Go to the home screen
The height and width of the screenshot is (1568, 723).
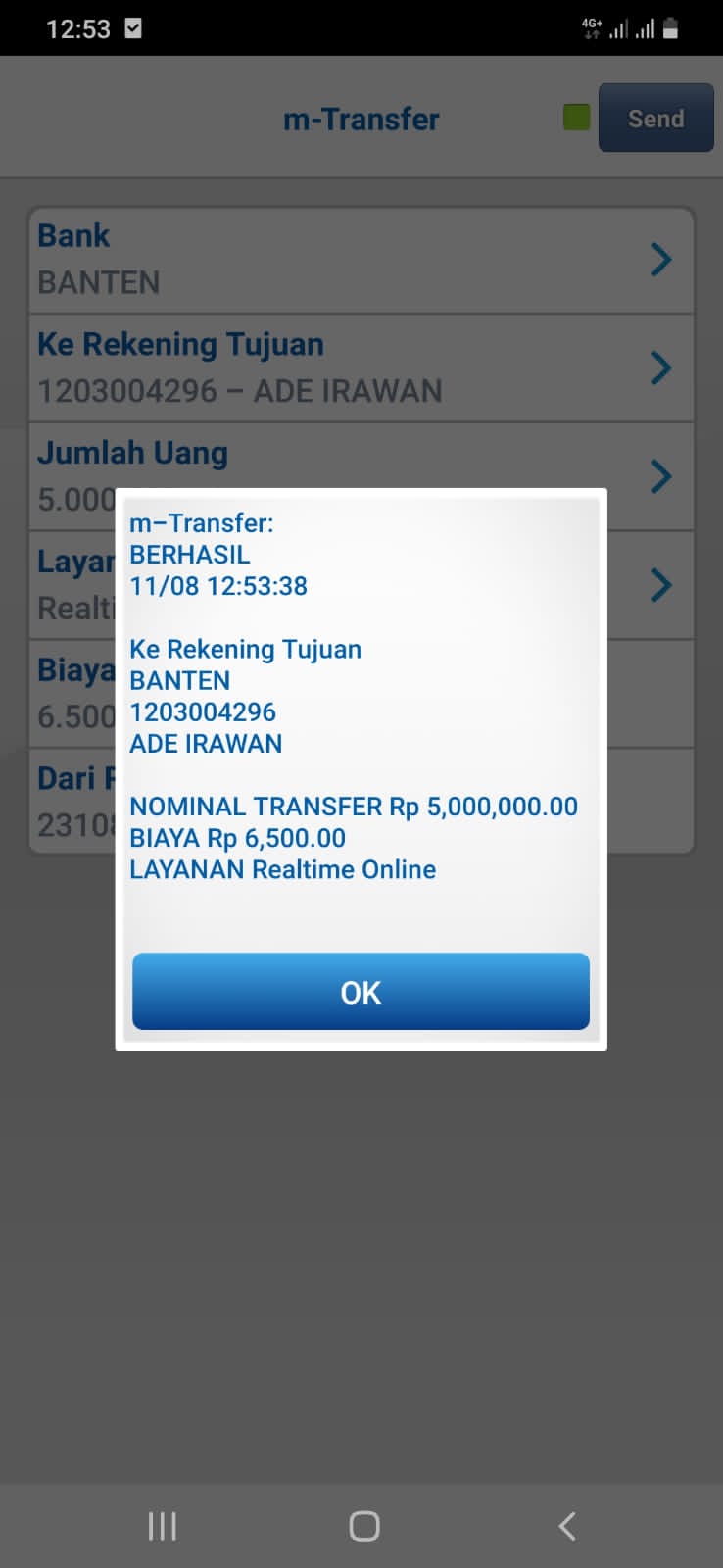363,1526
